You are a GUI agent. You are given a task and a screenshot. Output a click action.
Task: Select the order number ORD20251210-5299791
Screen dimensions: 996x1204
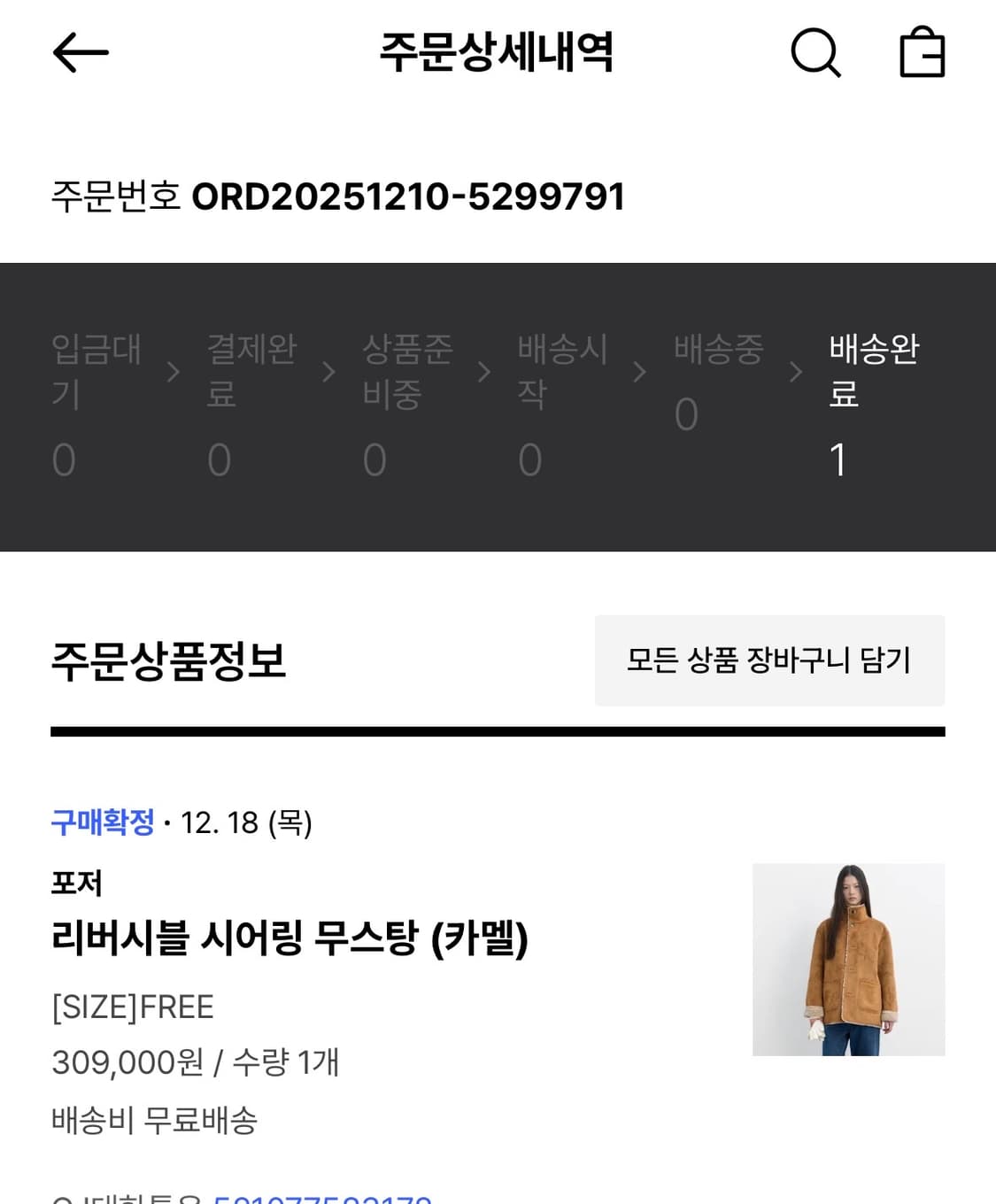pyautogui.click(x=409, y=197)
